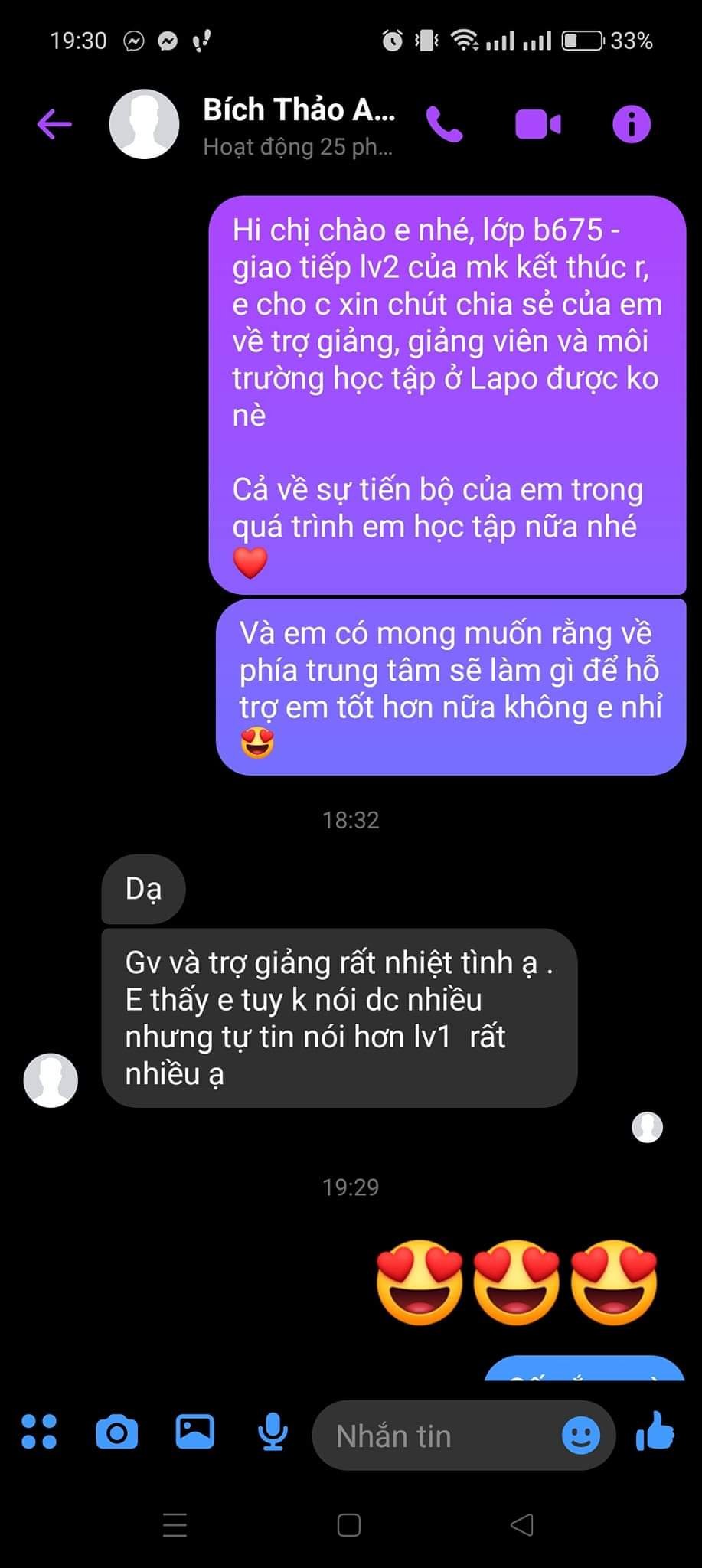Open the emoji picker
The image size is (702, 1568).
pos(581,1435)
